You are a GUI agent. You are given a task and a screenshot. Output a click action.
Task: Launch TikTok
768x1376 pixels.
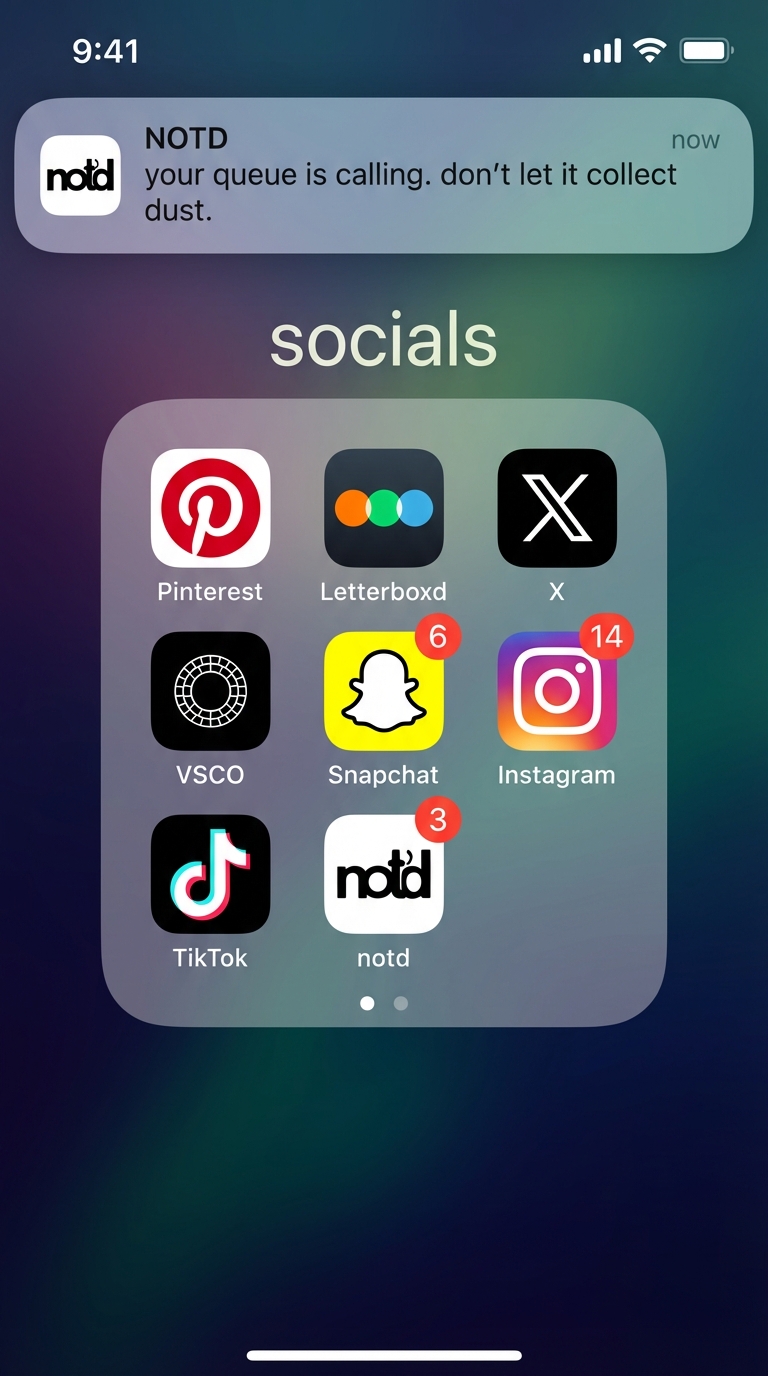click(210, 874)
